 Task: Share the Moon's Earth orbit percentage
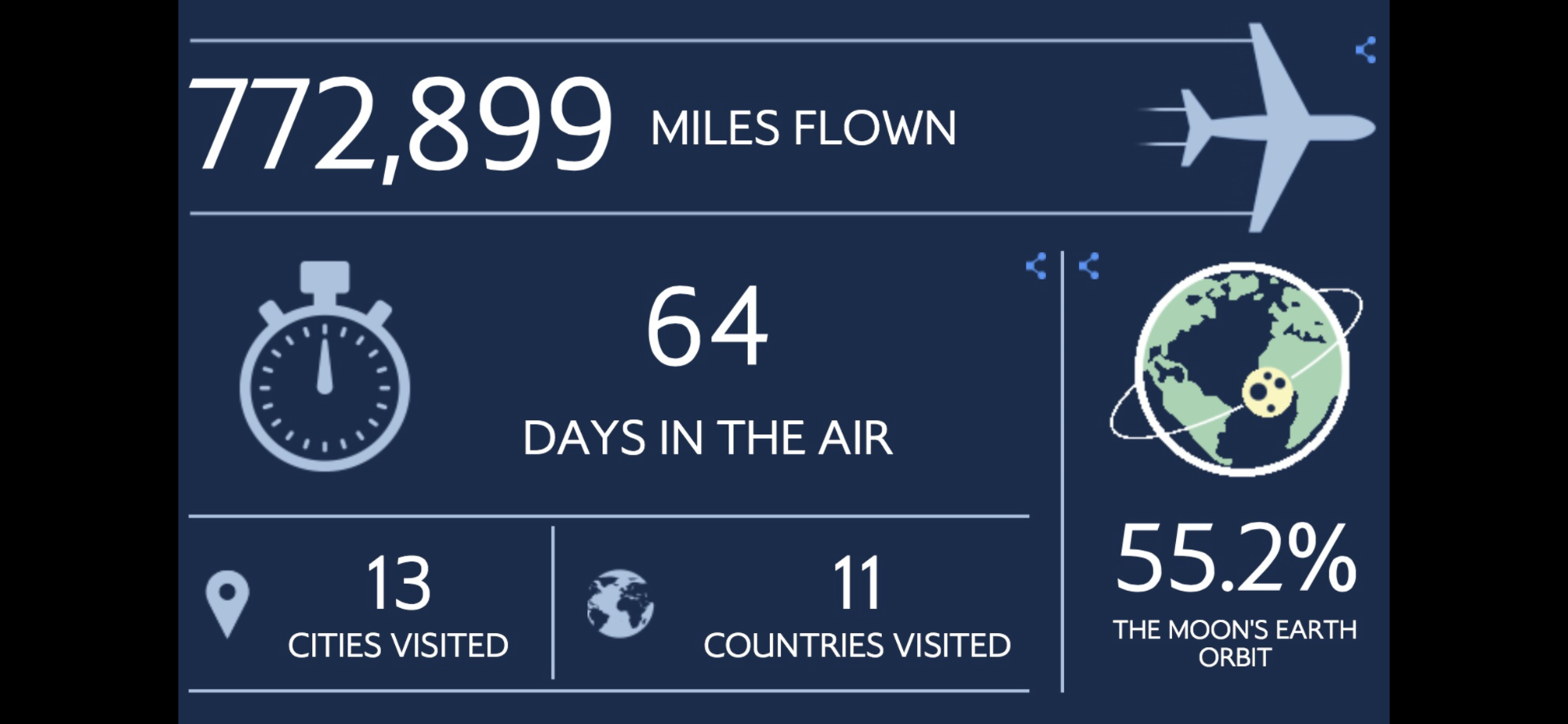1089,266
